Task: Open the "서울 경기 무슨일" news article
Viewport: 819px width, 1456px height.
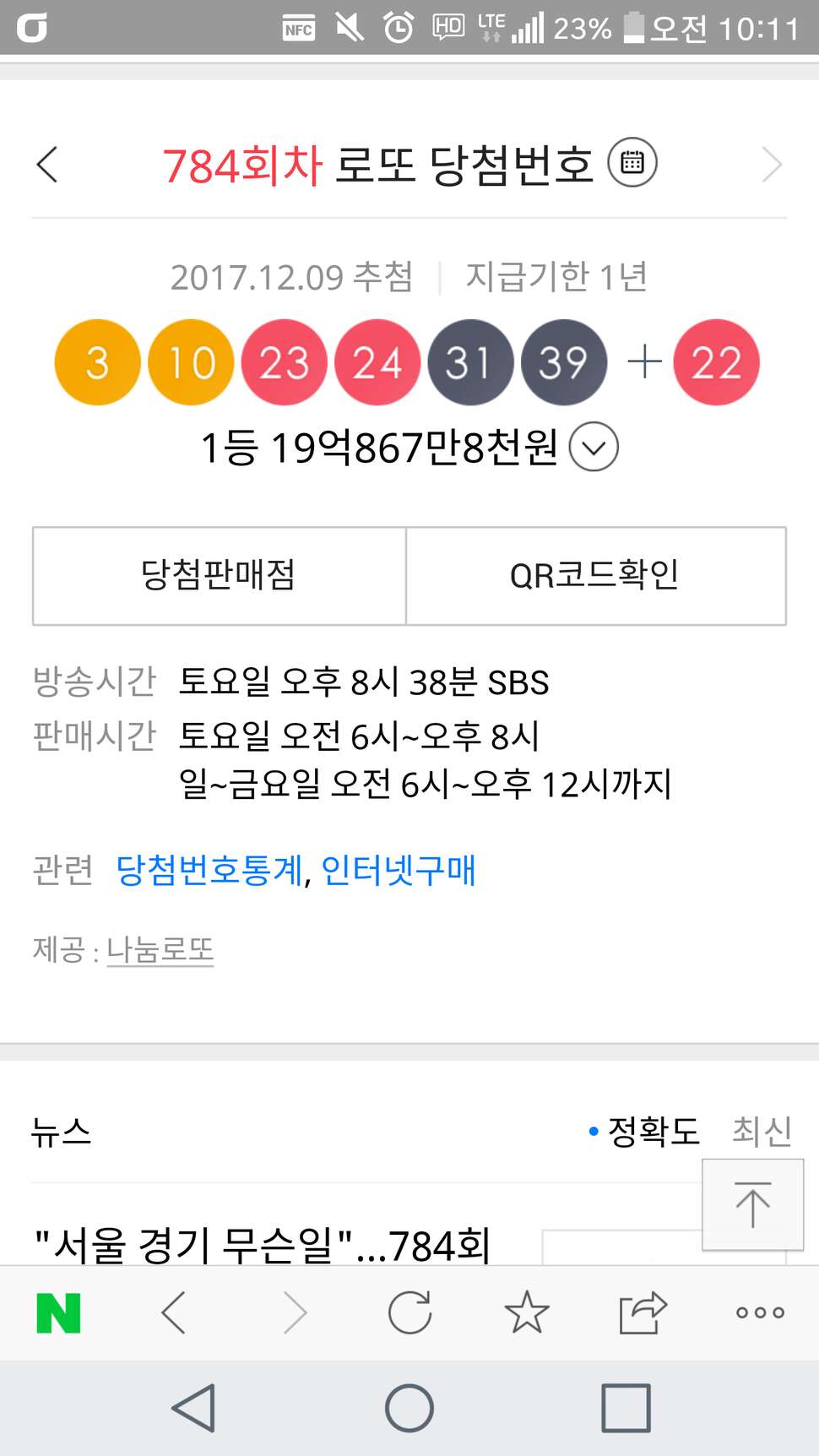Action: click(262, 1245)
